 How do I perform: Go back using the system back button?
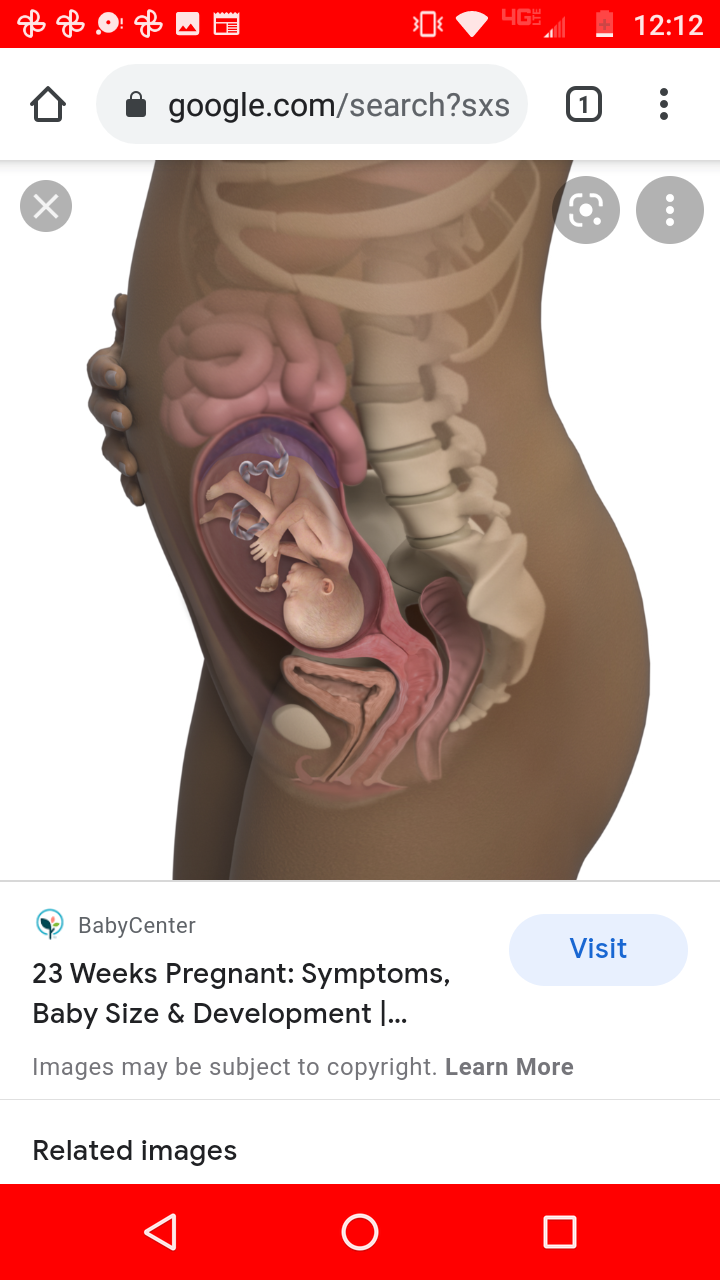(x=160, y=1232)
